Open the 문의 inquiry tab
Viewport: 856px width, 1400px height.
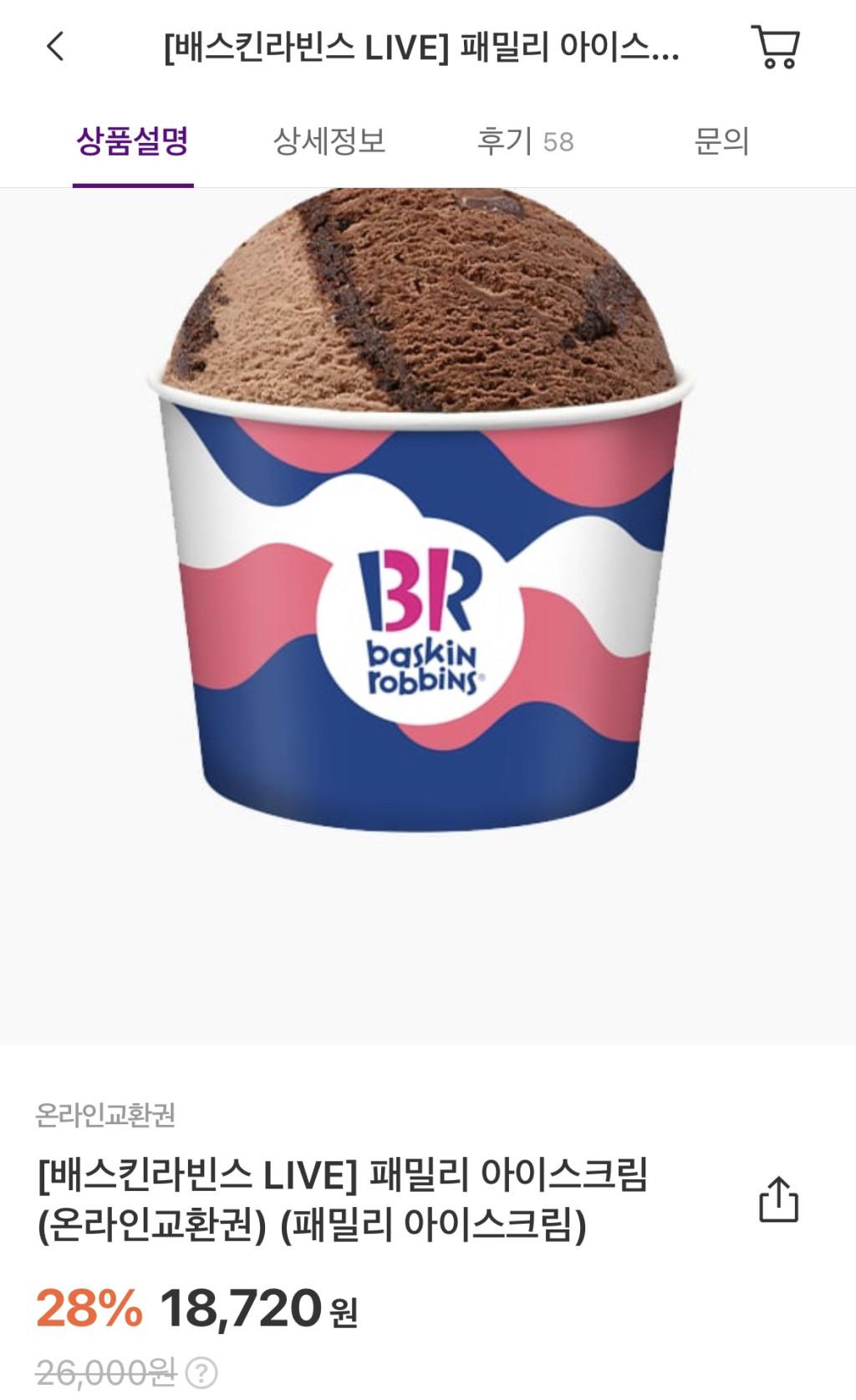(721, 141)
